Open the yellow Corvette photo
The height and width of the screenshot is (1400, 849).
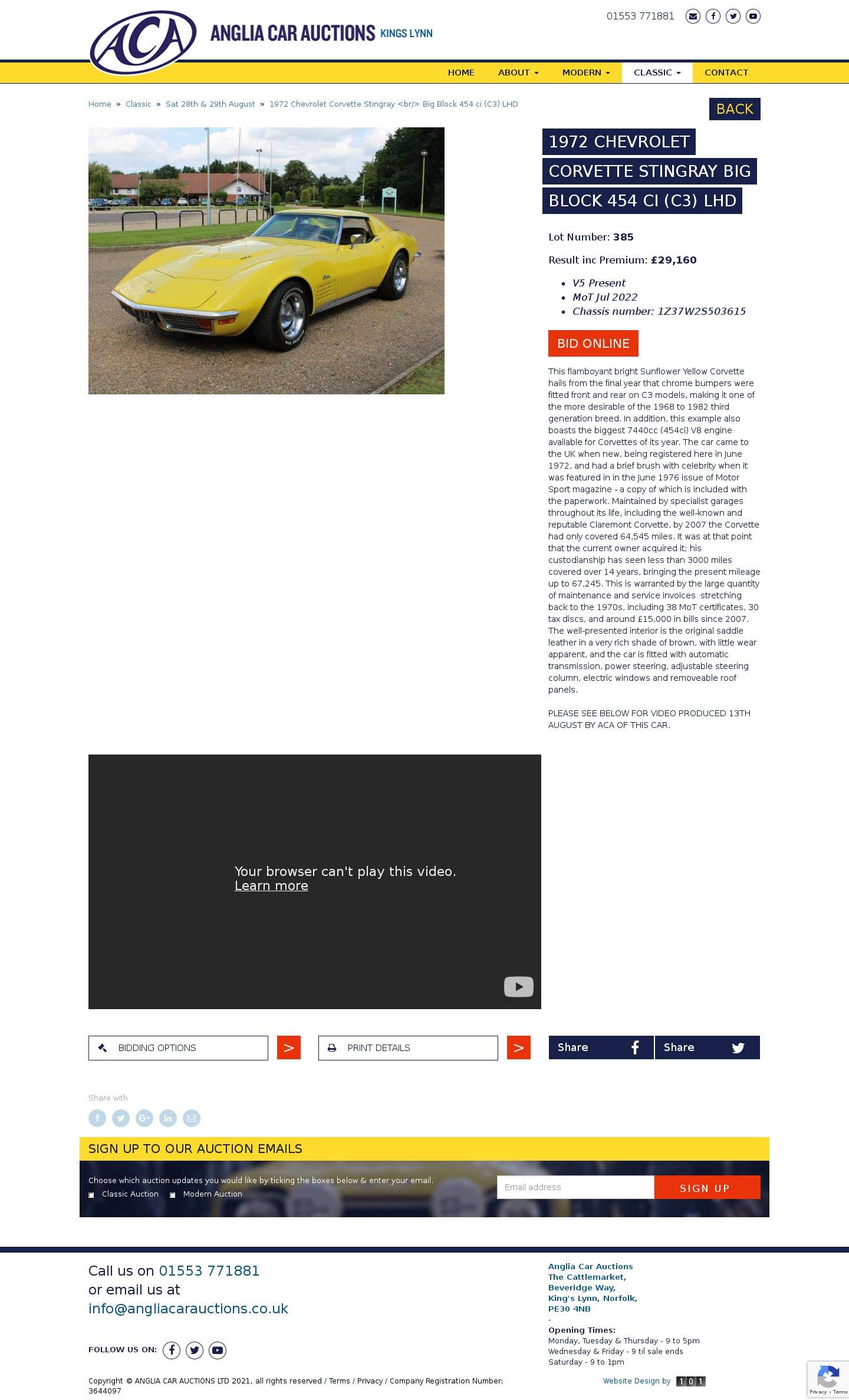[x=266, y=261]
